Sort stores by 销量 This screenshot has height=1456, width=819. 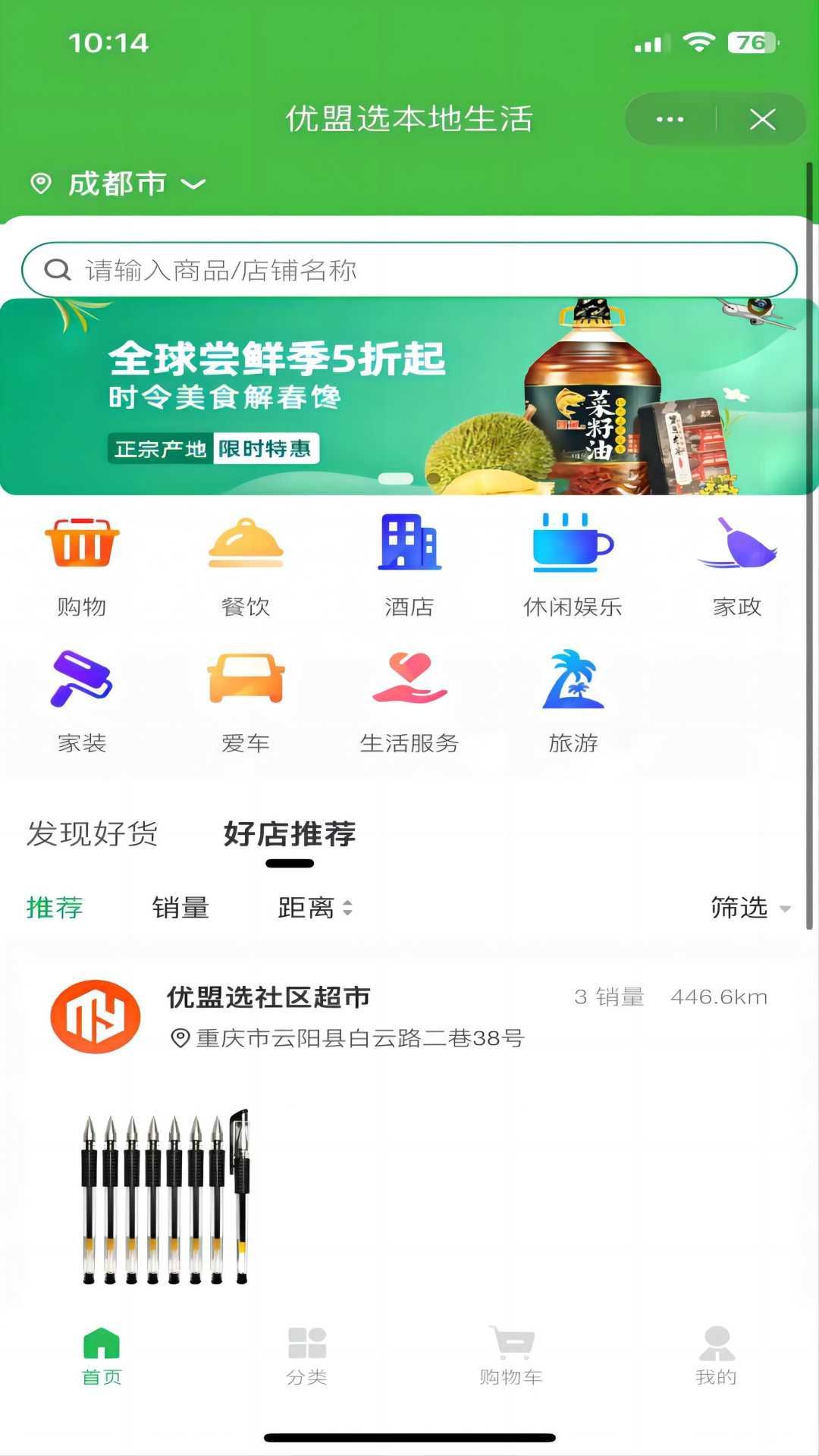tap(180, 908)
